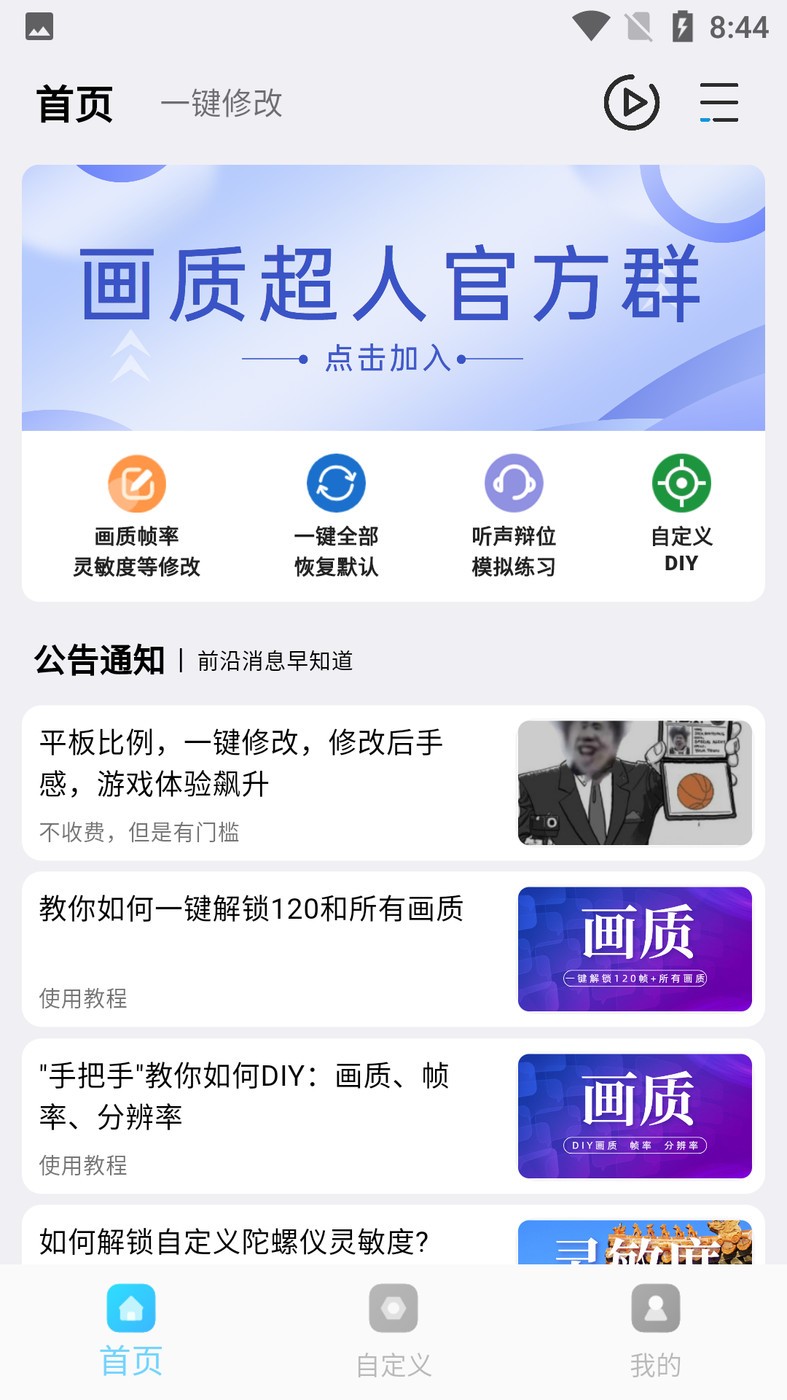
Task: Select the 自定义DIY target icon
Action: point(681,482)
